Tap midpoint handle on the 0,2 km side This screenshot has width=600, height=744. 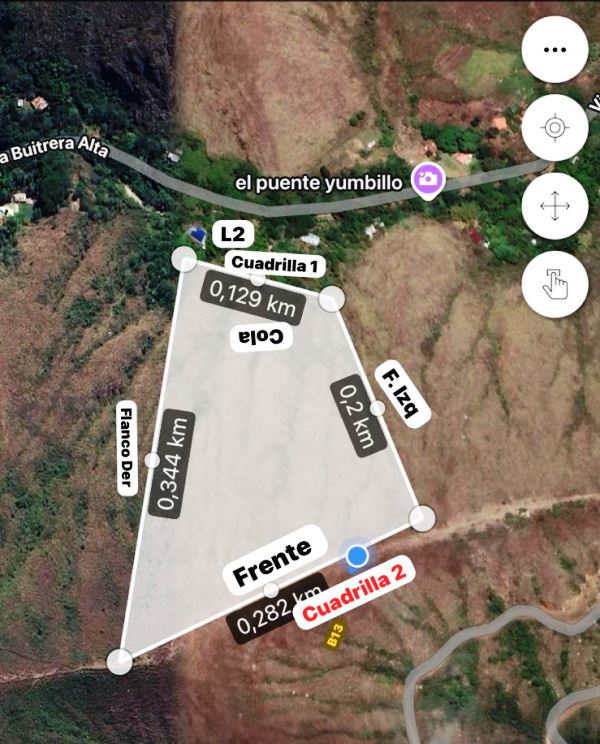(x=377, y=407)
